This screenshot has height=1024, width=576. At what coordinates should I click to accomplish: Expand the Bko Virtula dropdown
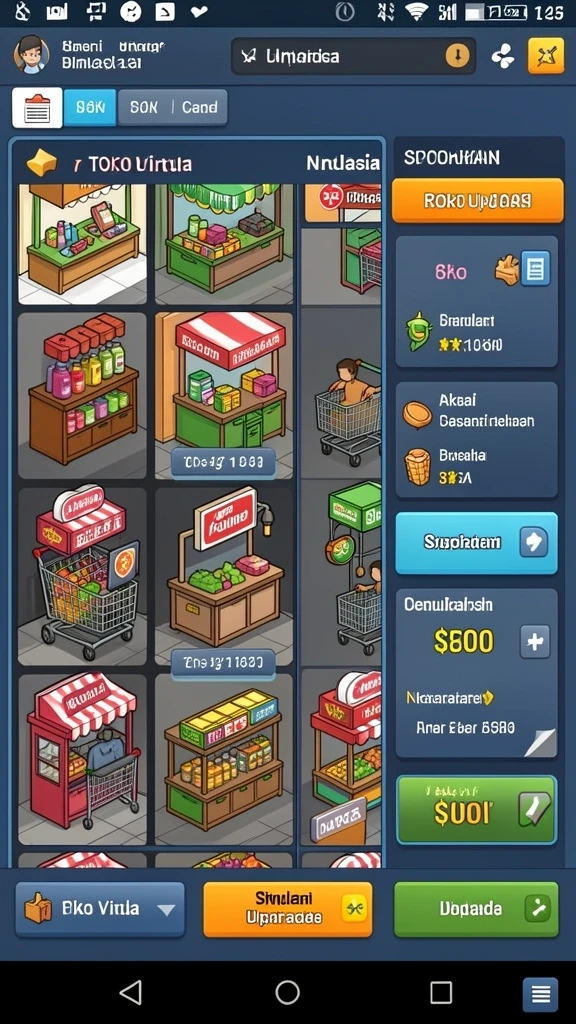100,909
